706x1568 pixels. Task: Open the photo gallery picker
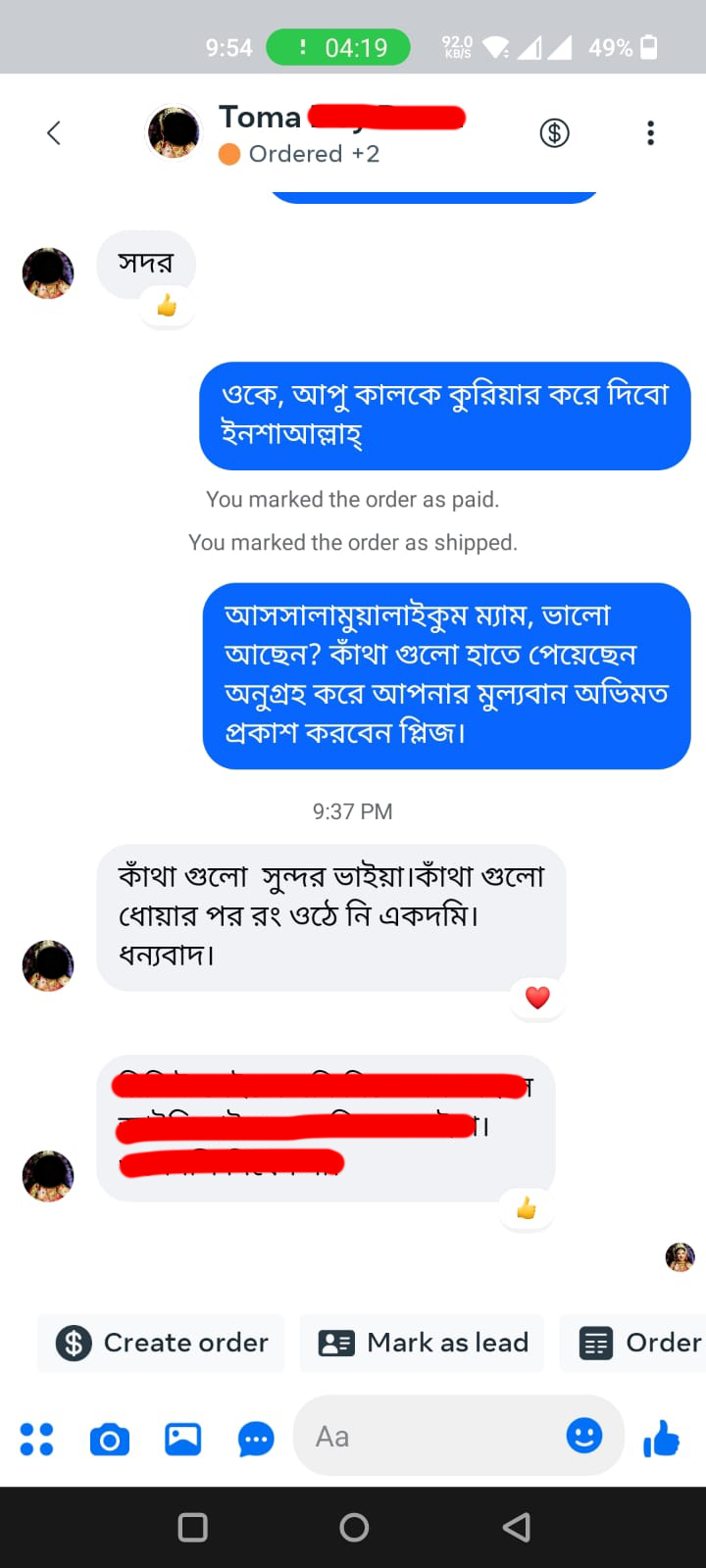point(182,1439)
